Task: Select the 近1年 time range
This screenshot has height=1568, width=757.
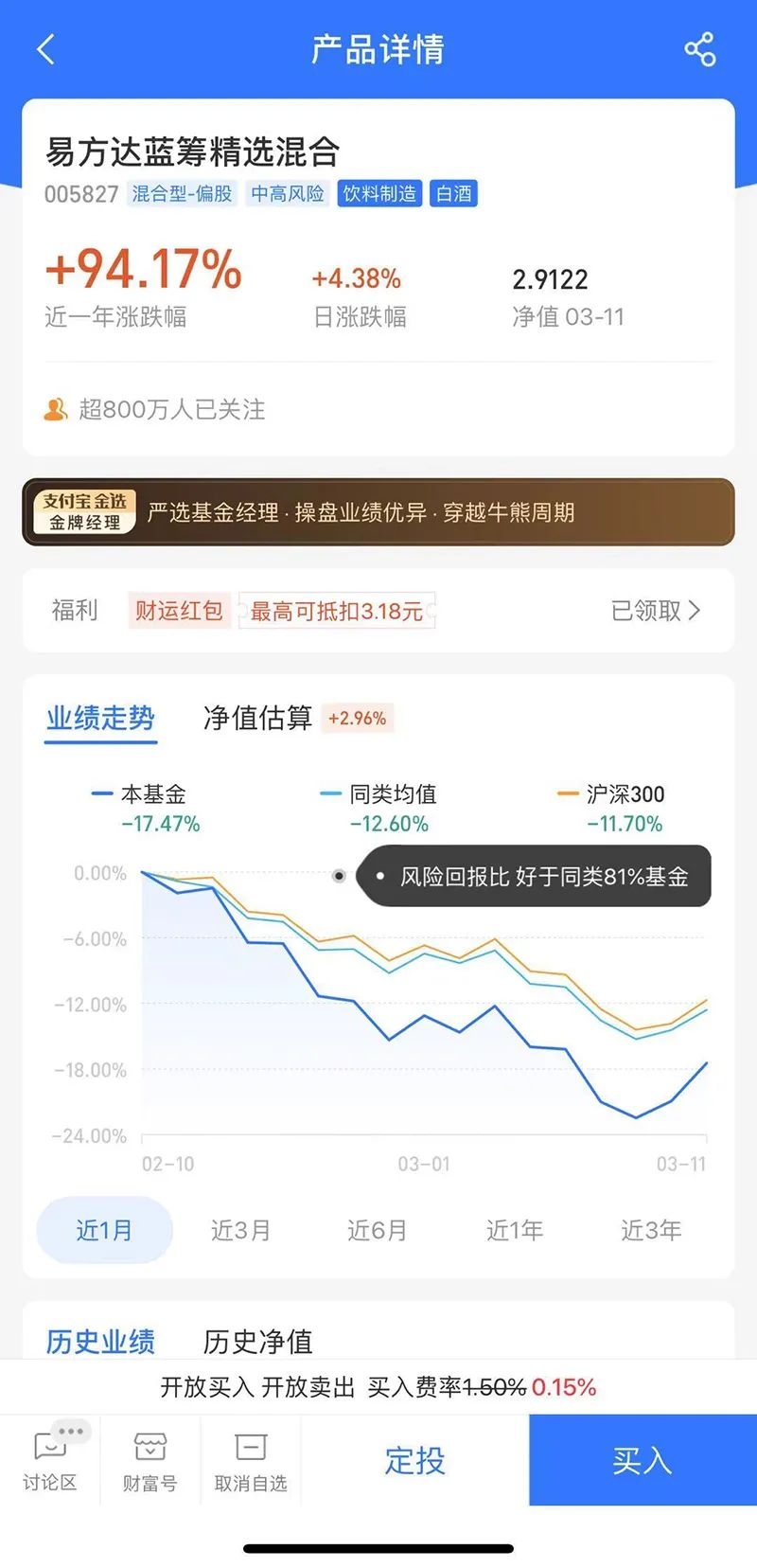Action: 515,1230
